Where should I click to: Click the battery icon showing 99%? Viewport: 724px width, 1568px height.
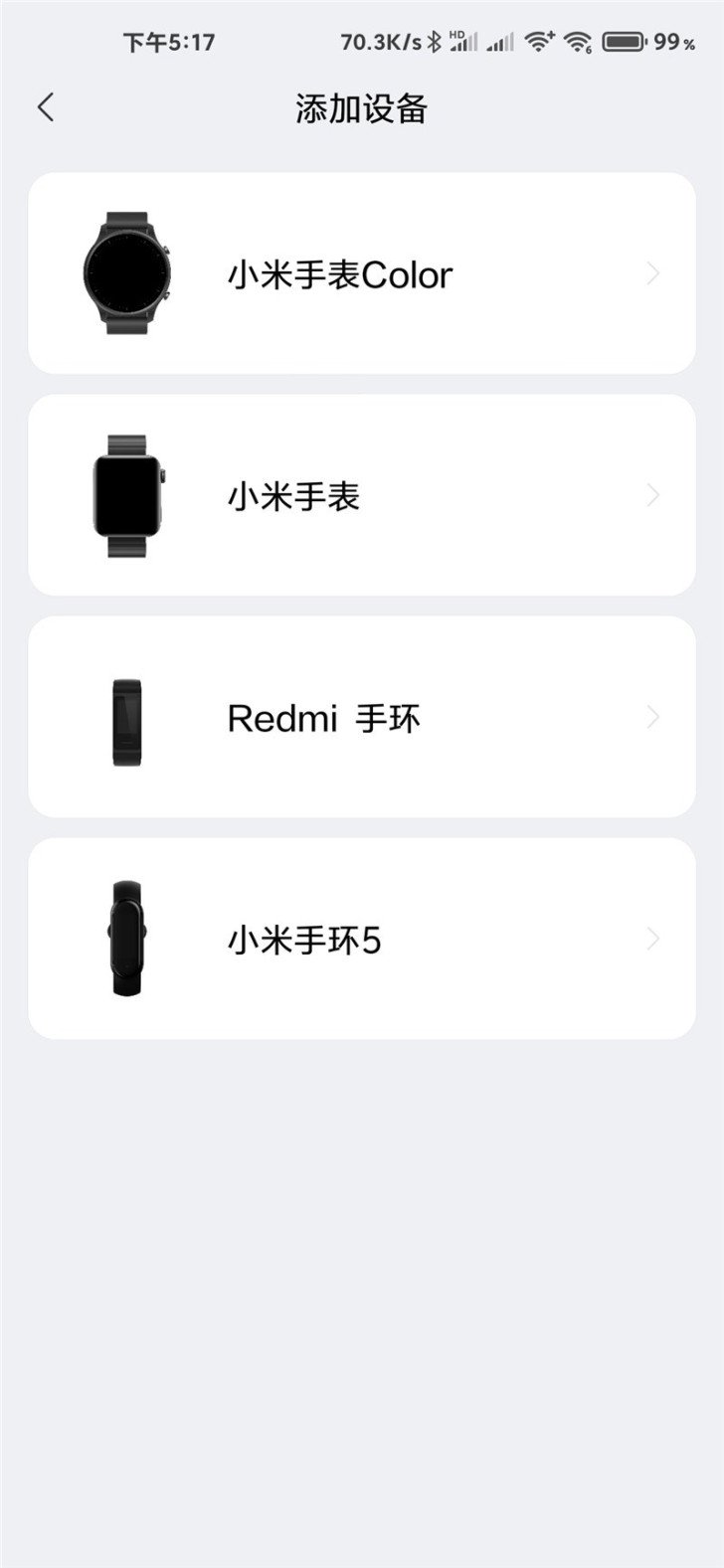[622, 42]
